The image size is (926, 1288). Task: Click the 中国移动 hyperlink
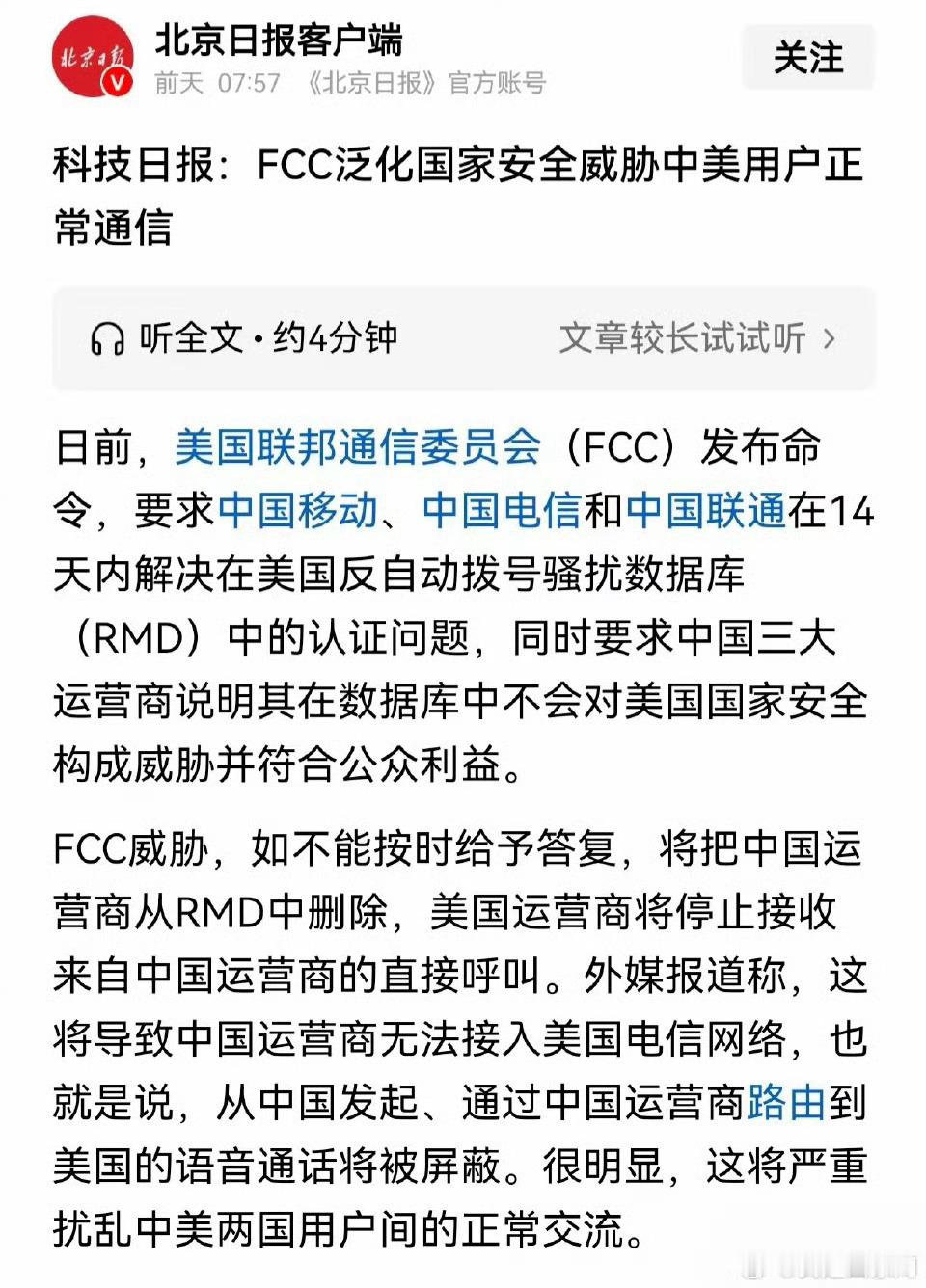(299, 513)
